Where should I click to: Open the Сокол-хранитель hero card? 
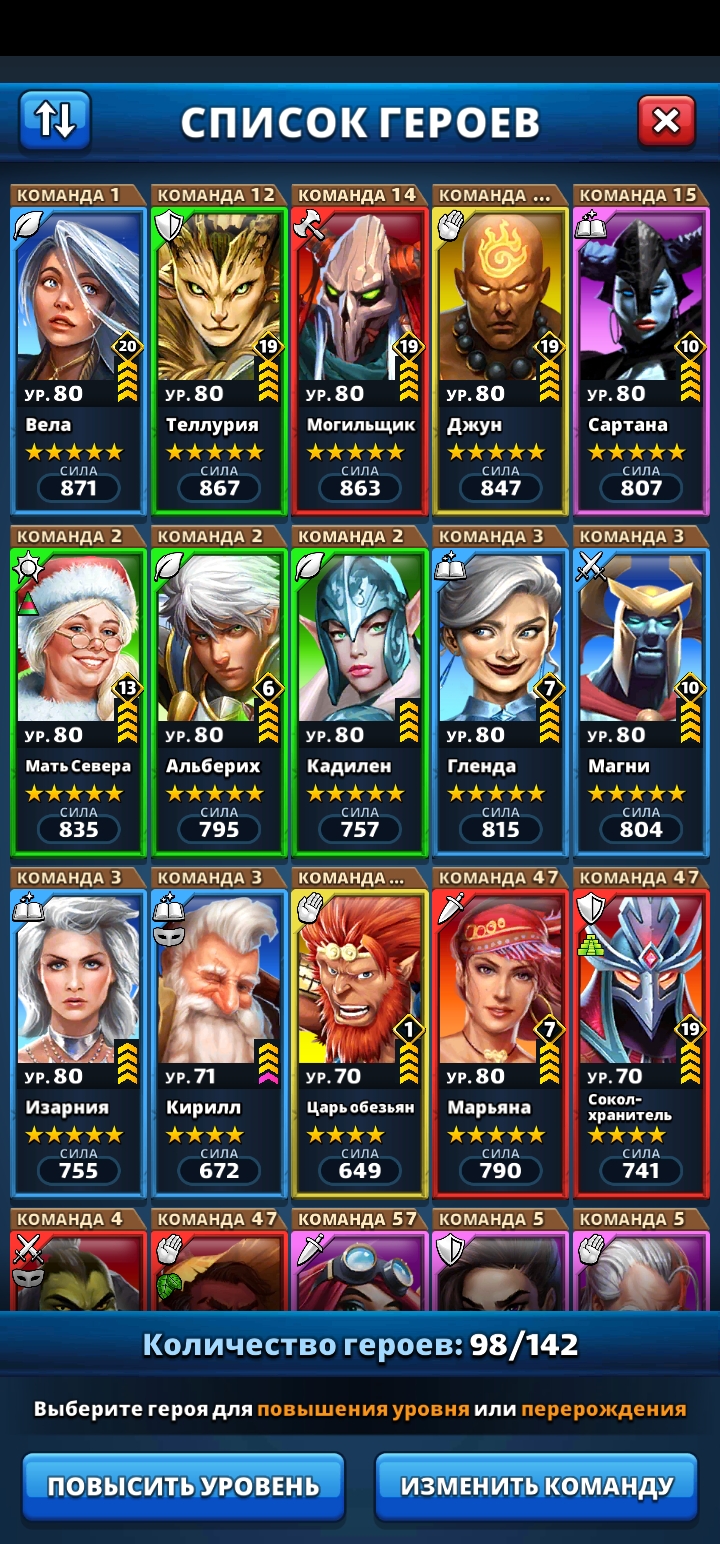click(x=641, y=1034)
